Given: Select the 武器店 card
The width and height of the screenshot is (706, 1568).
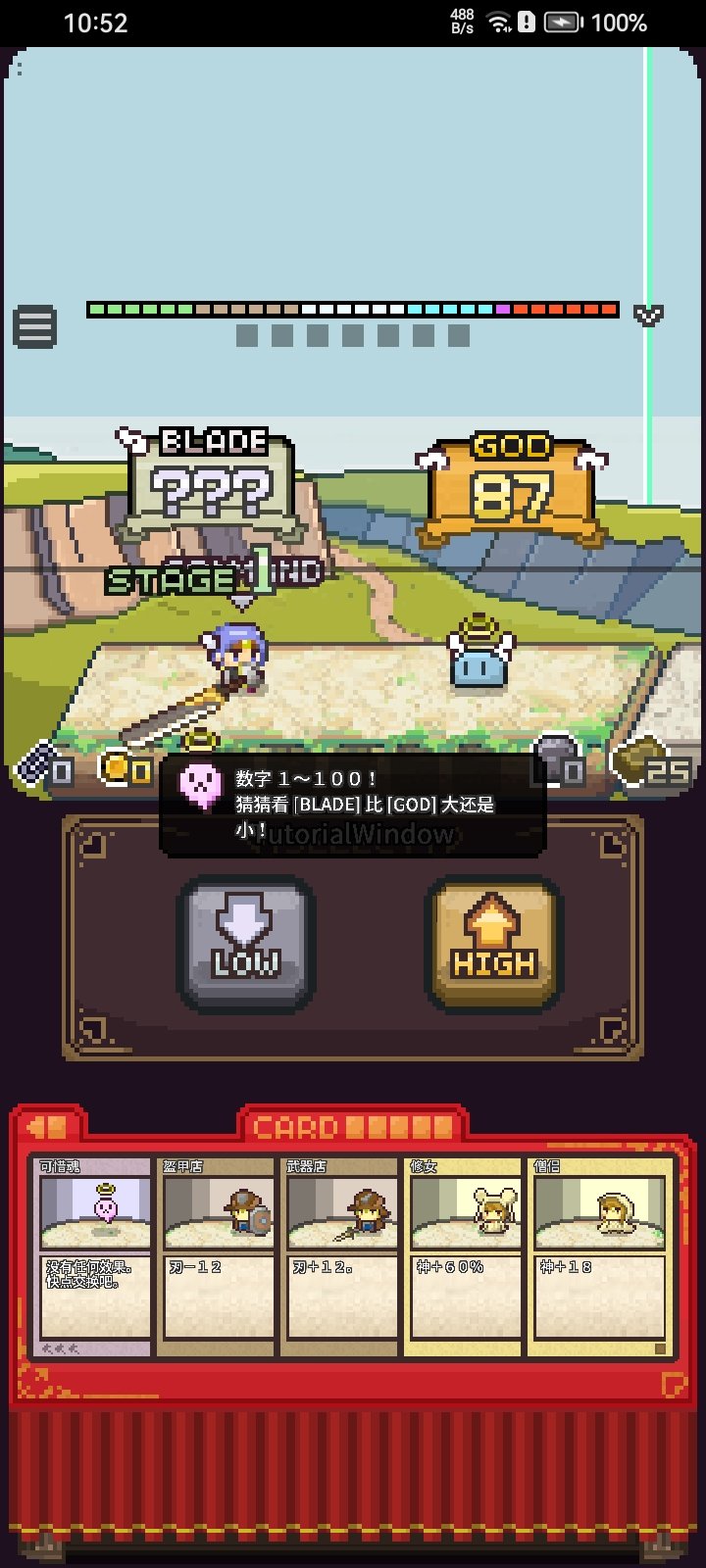Looking at the screenshot, I should 341,1256.
